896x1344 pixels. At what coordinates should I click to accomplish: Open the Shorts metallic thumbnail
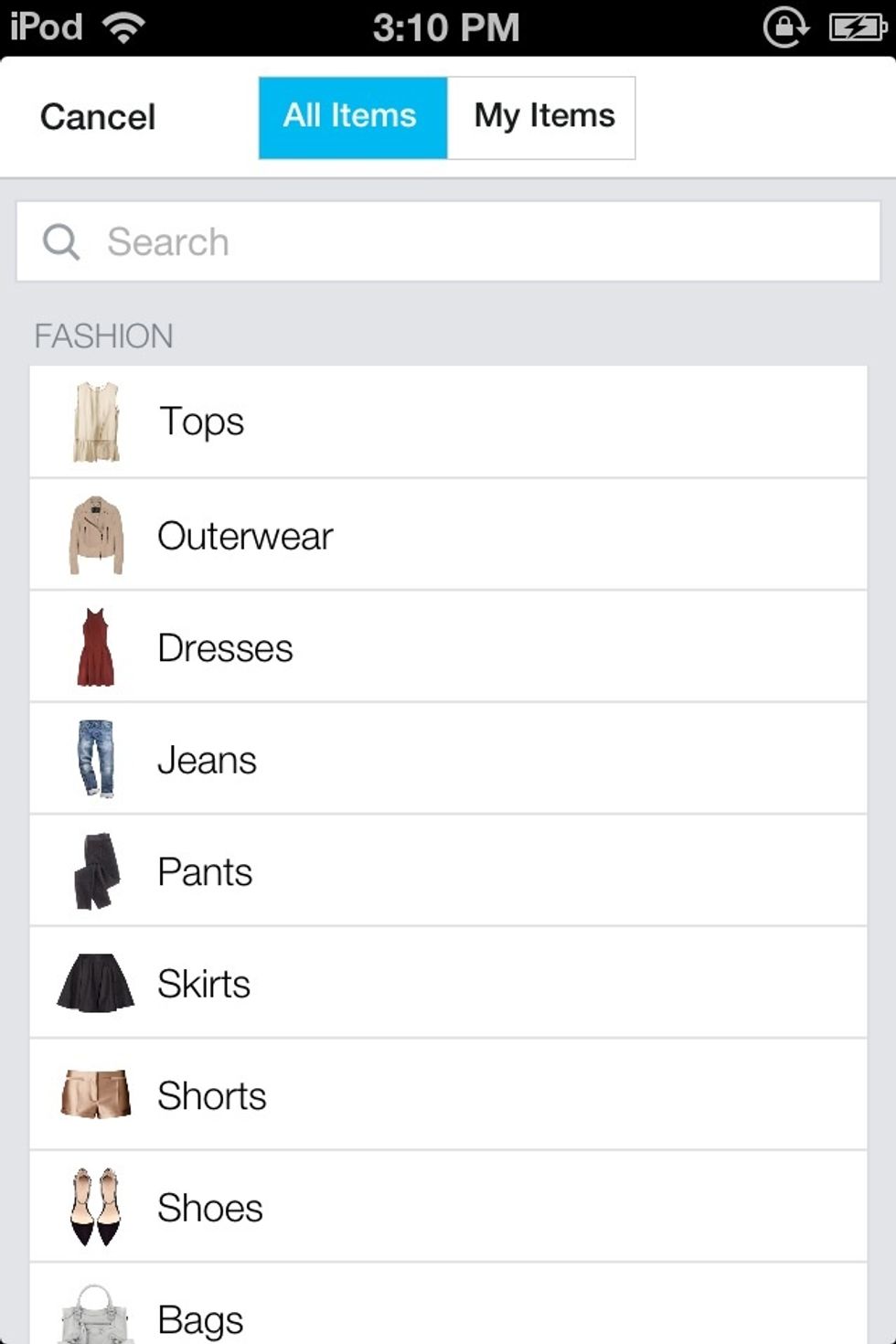pyautogui.click(x=95, y=1094)
